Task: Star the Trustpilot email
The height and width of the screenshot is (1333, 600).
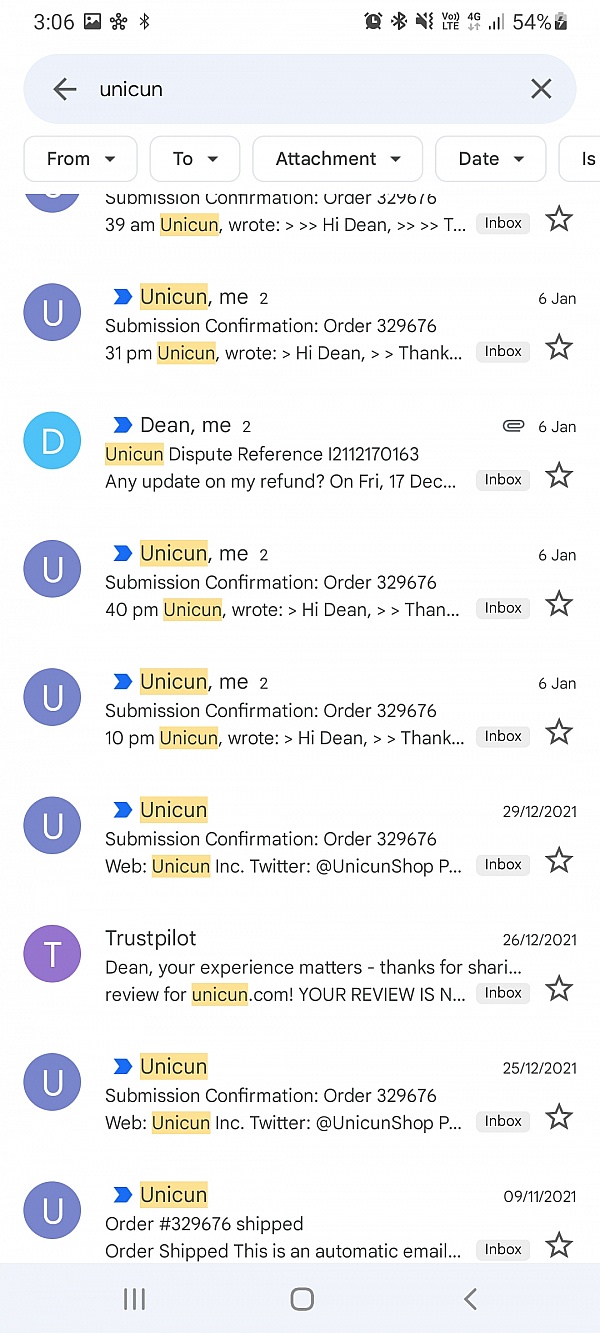Action: point(559,989)
